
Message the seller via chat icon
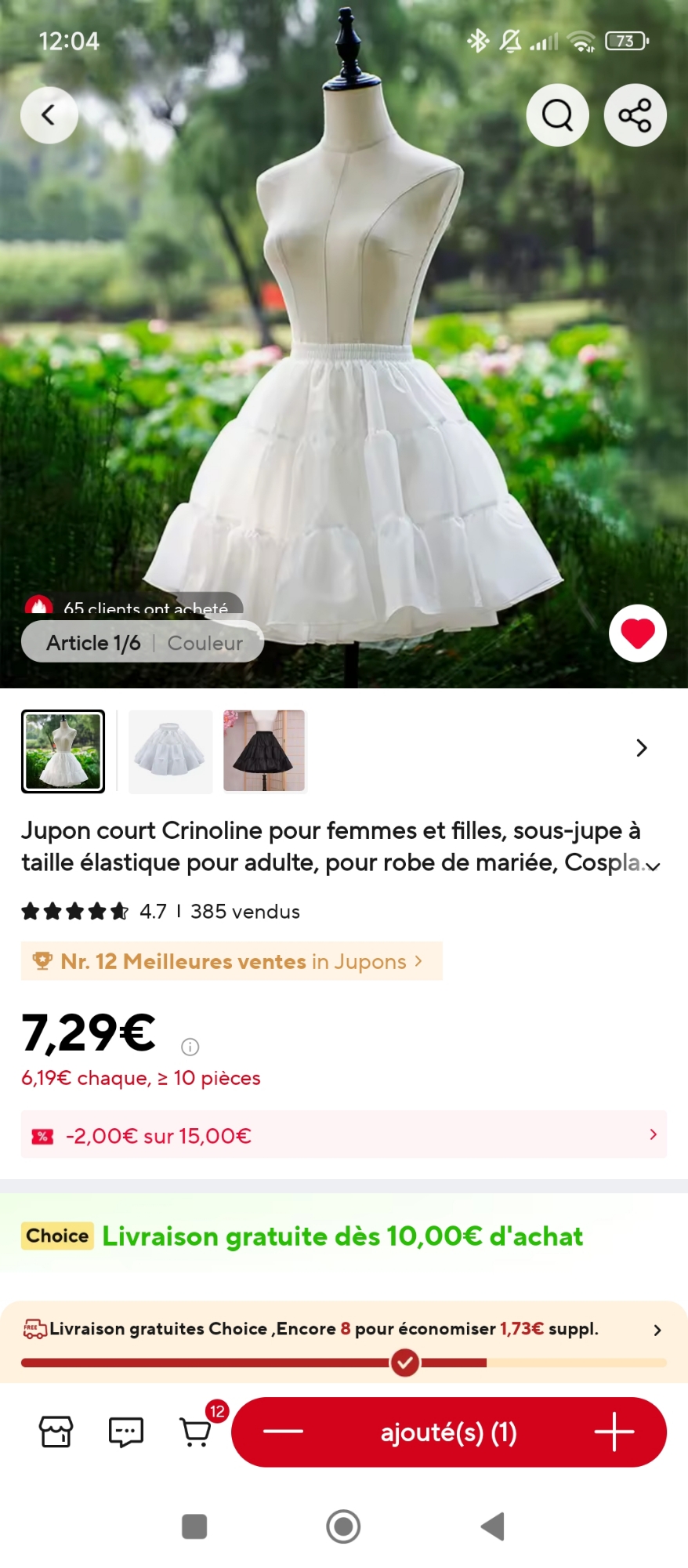pos(125,1432)
